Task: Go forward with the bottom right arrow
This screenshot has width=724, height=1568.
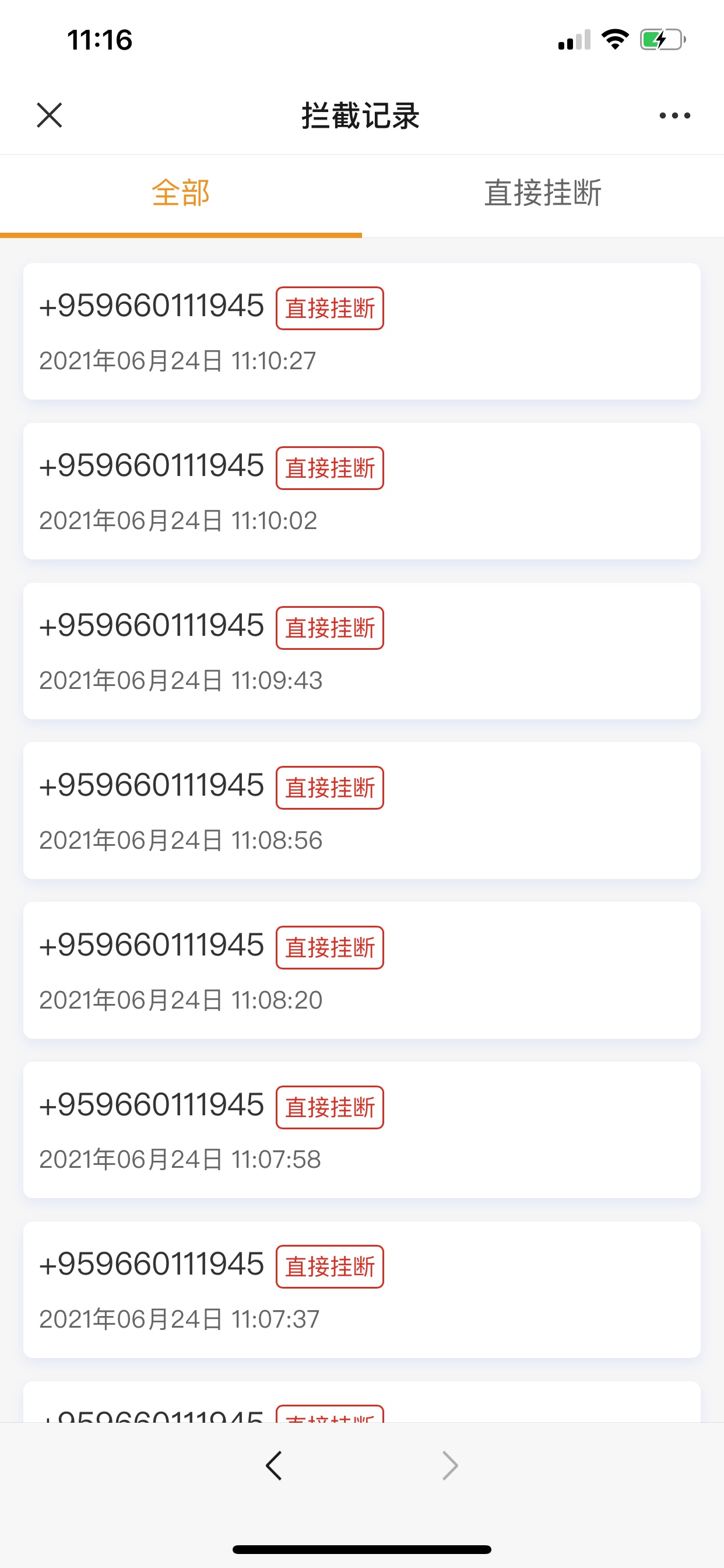Action: [x=449, y=1465]
